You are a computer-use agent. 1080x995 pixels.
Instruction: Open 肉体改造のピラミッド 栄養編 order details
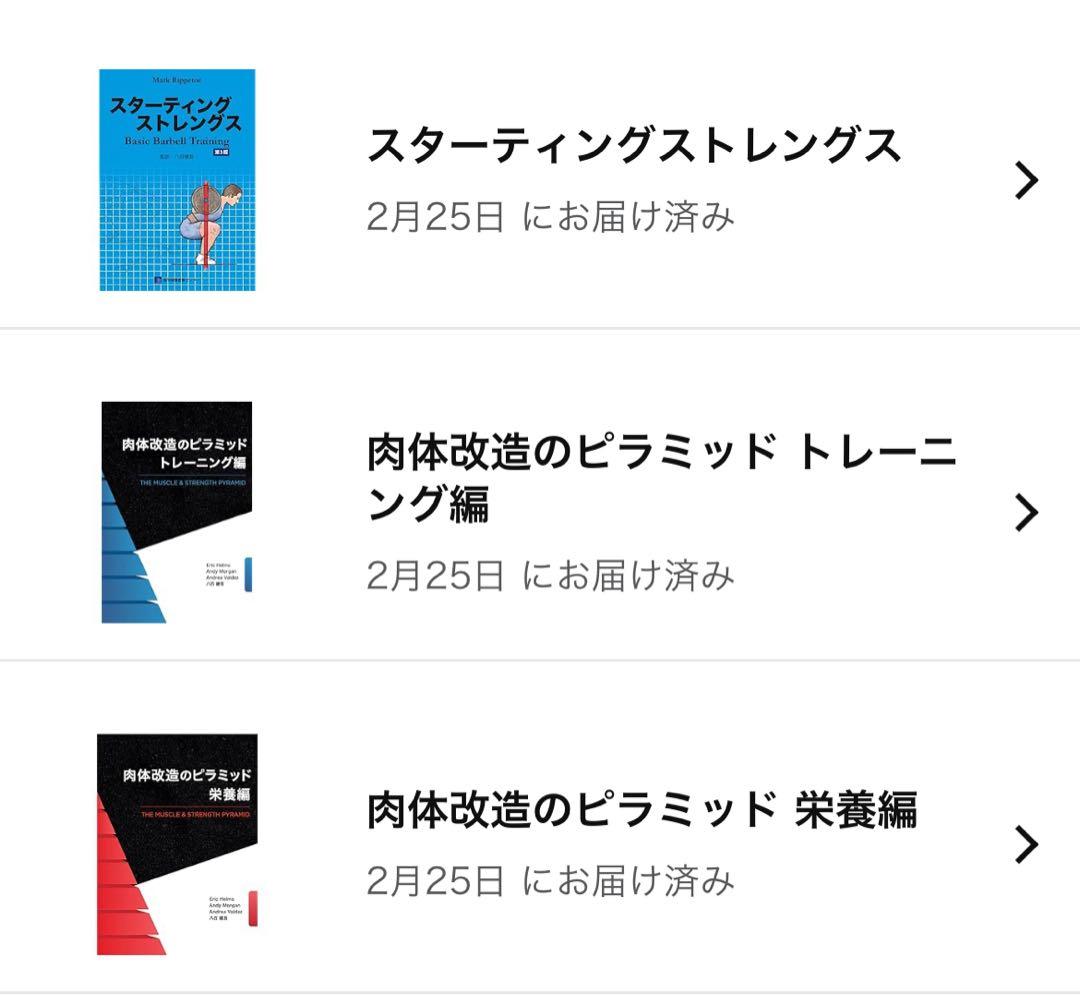(x=641, y=810)
